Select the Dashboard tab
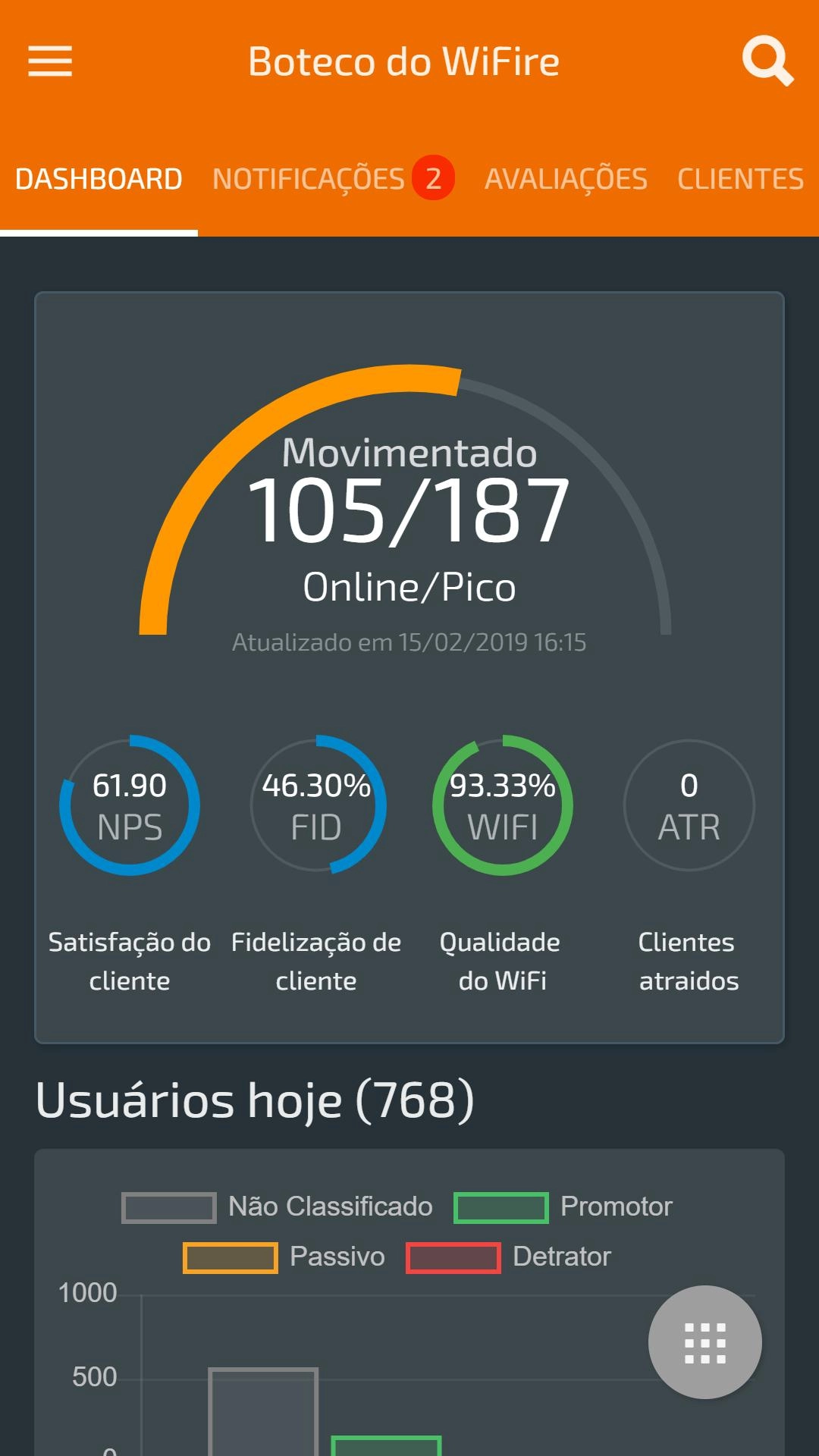This screenshot has height=1456, width=819. click(x=99, y=179)
